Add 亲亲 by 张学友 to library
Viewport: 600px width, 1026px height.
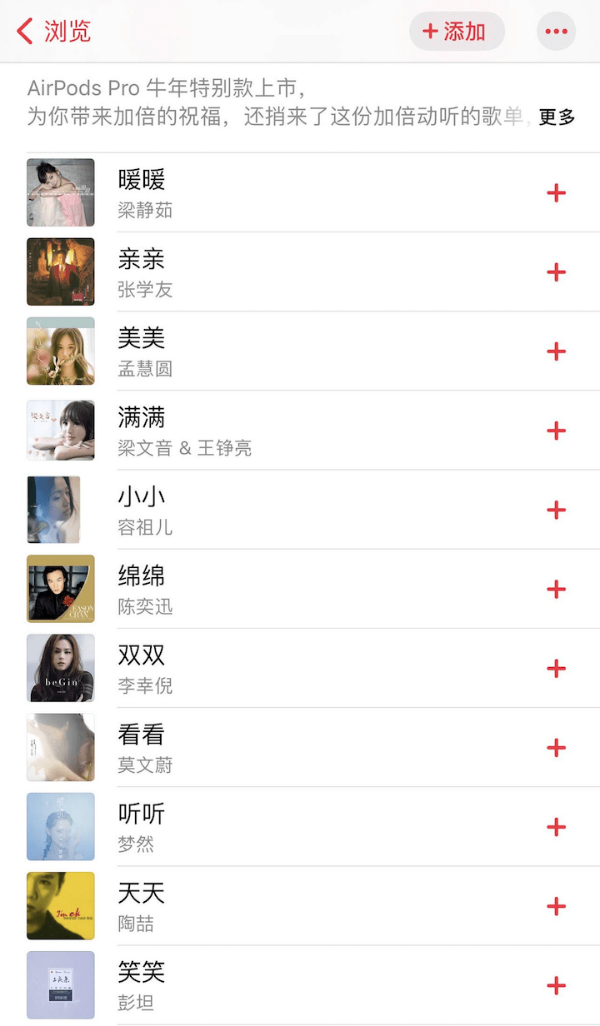point(556,272)
